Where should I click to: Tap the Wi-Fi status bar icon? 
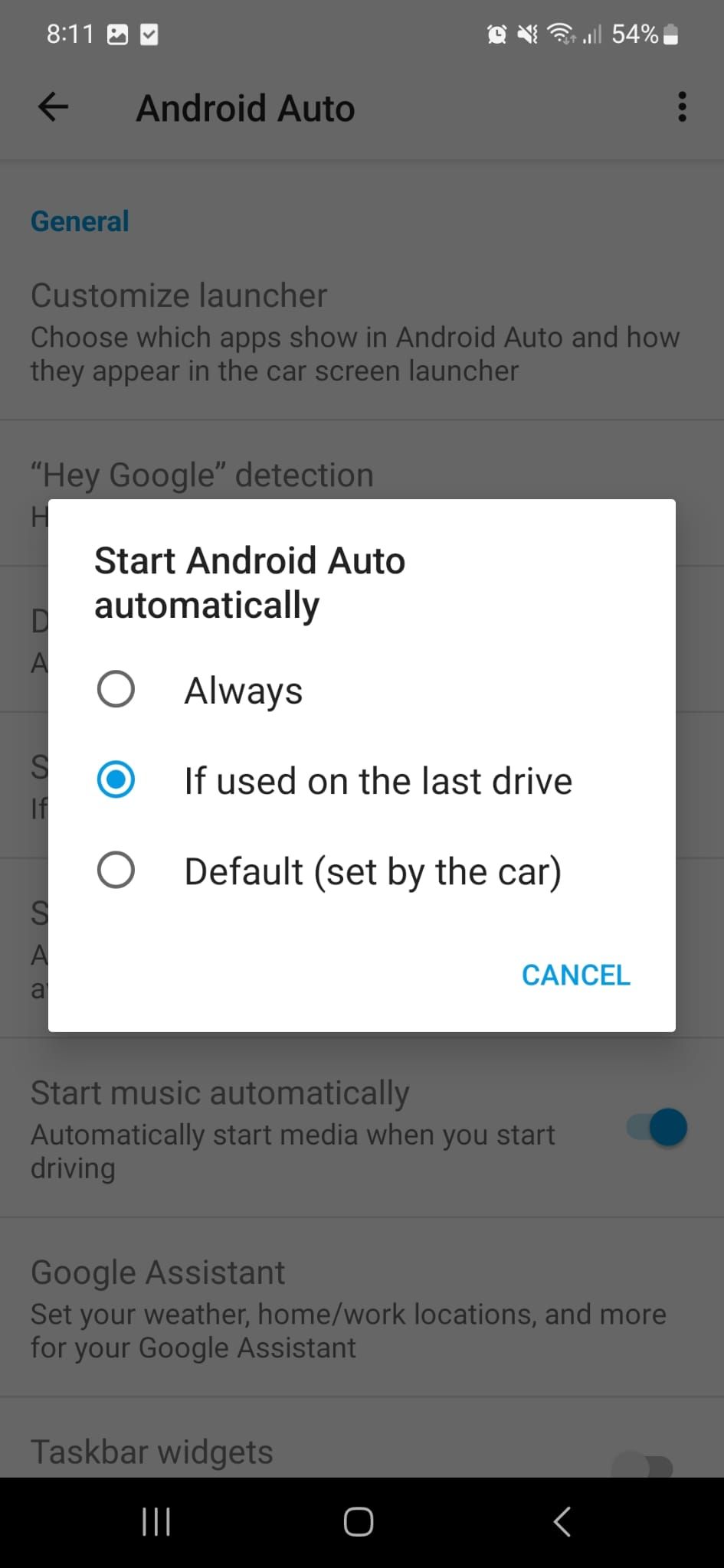click(x=560, y=34)
